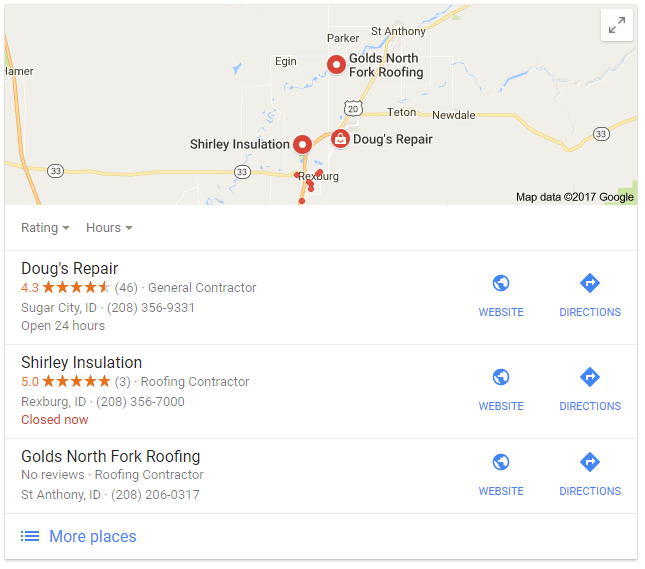
Task: Open the Rating filter dropdown
Action: coord(45,228)
